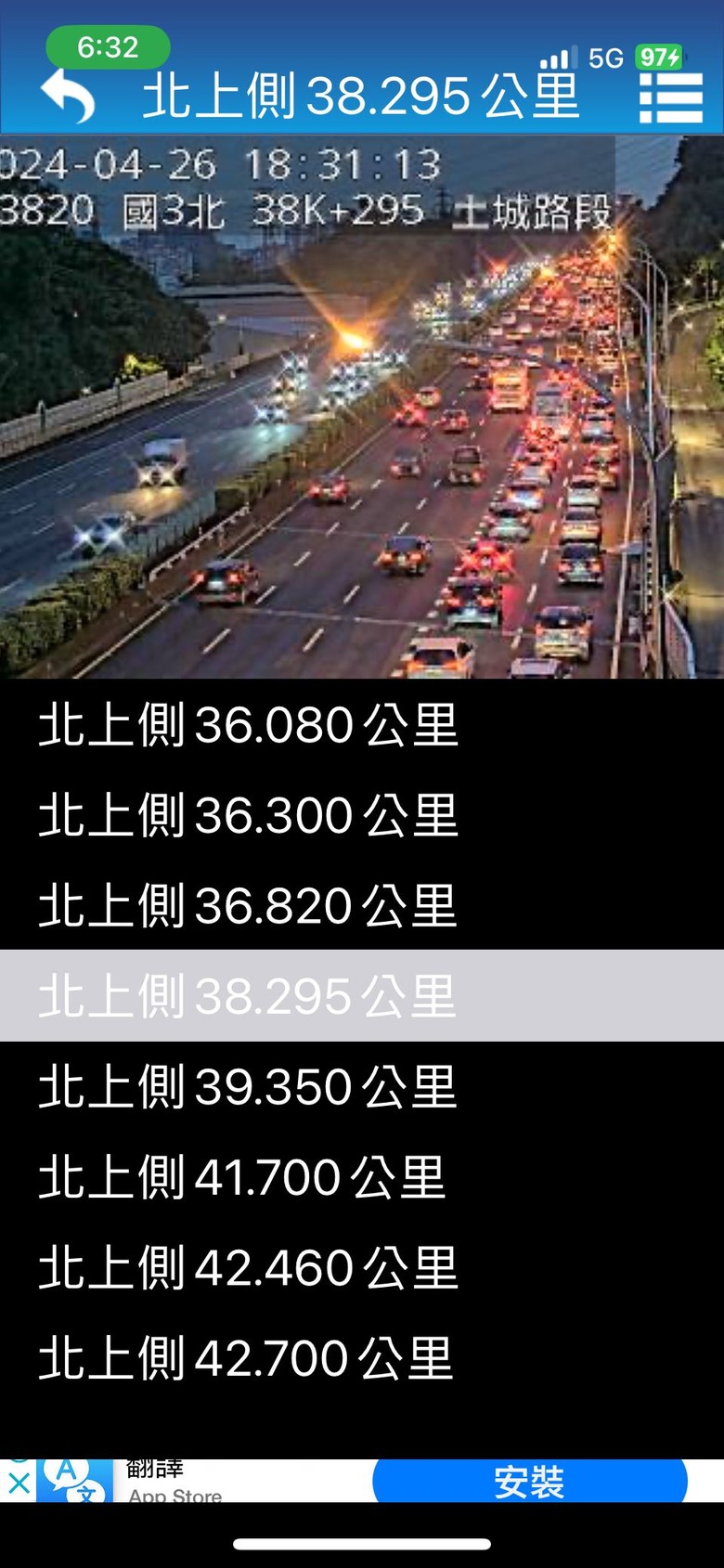The image size is (724, 1568).
Task: Tap the 安裝 button in the ad
Action: click(x=529, y=1482)
